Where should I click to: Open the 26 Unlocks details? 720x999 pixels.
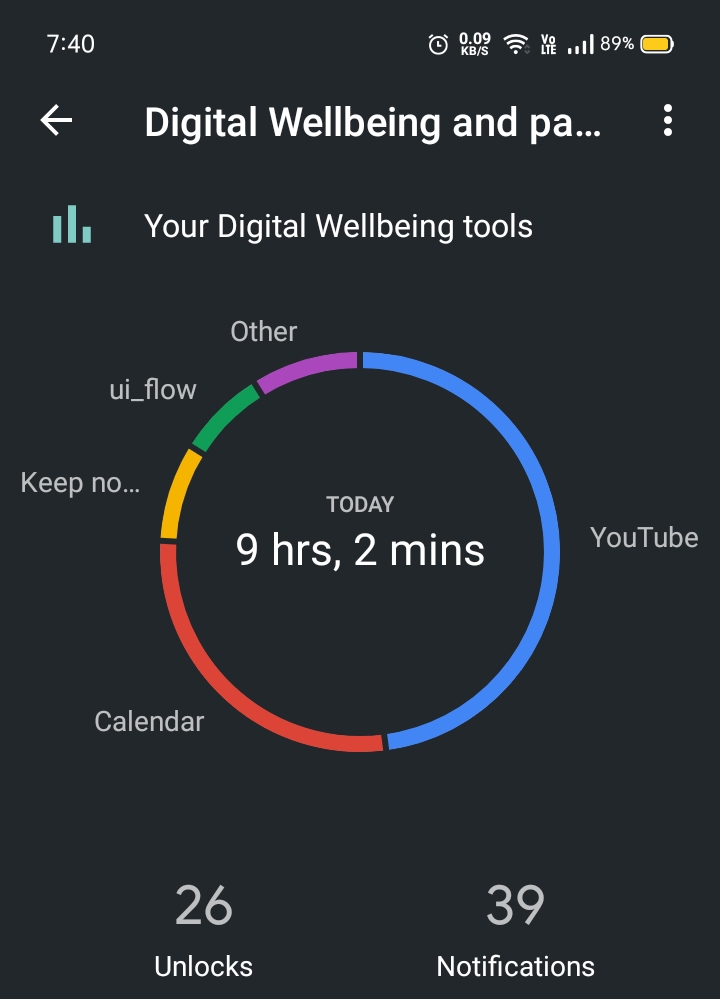click(x=204, y=930)
